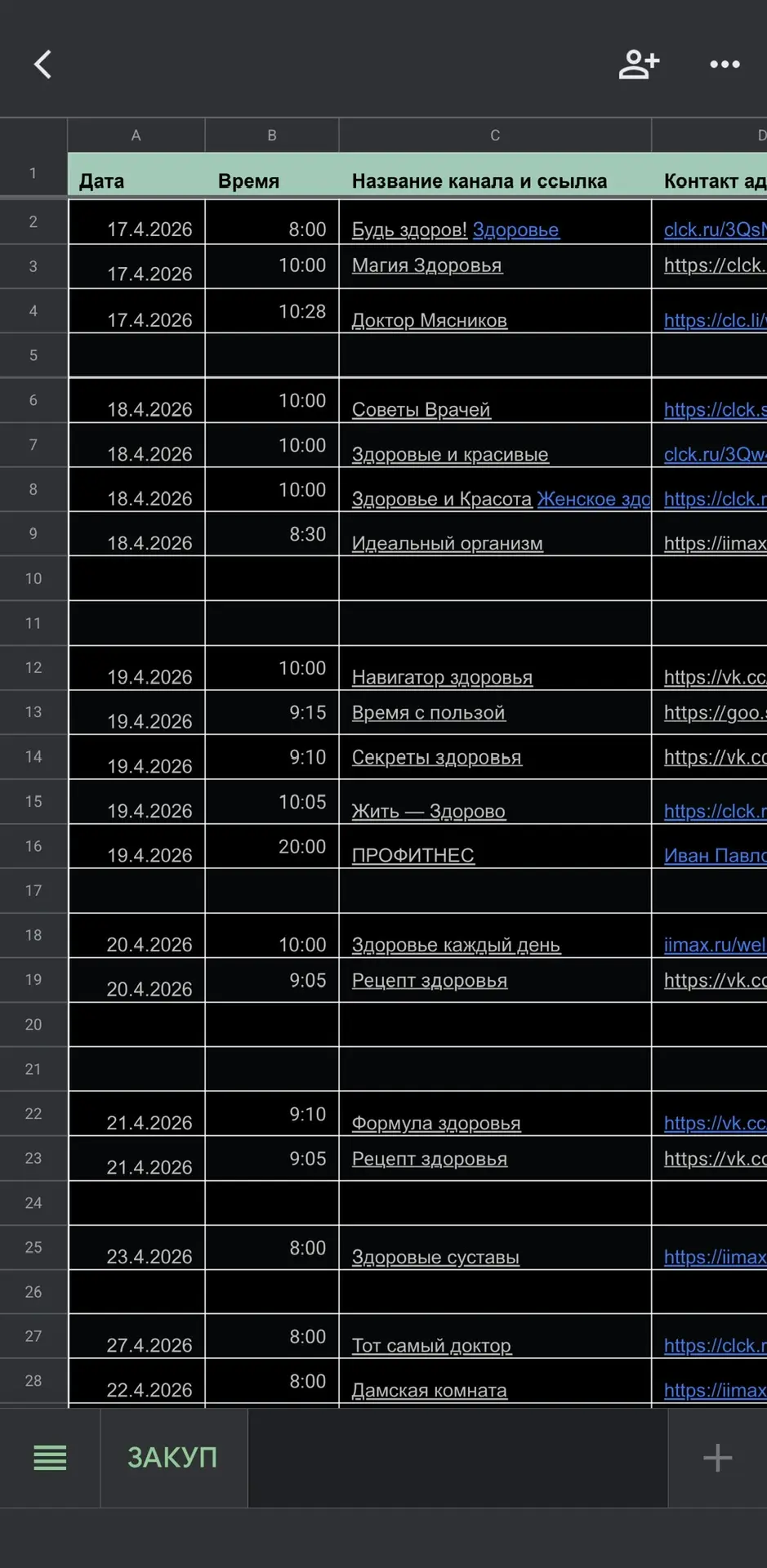The image size is (767, 1568).
Task: Open the Магия Здоровья link
Action: [x=427, y=265]
